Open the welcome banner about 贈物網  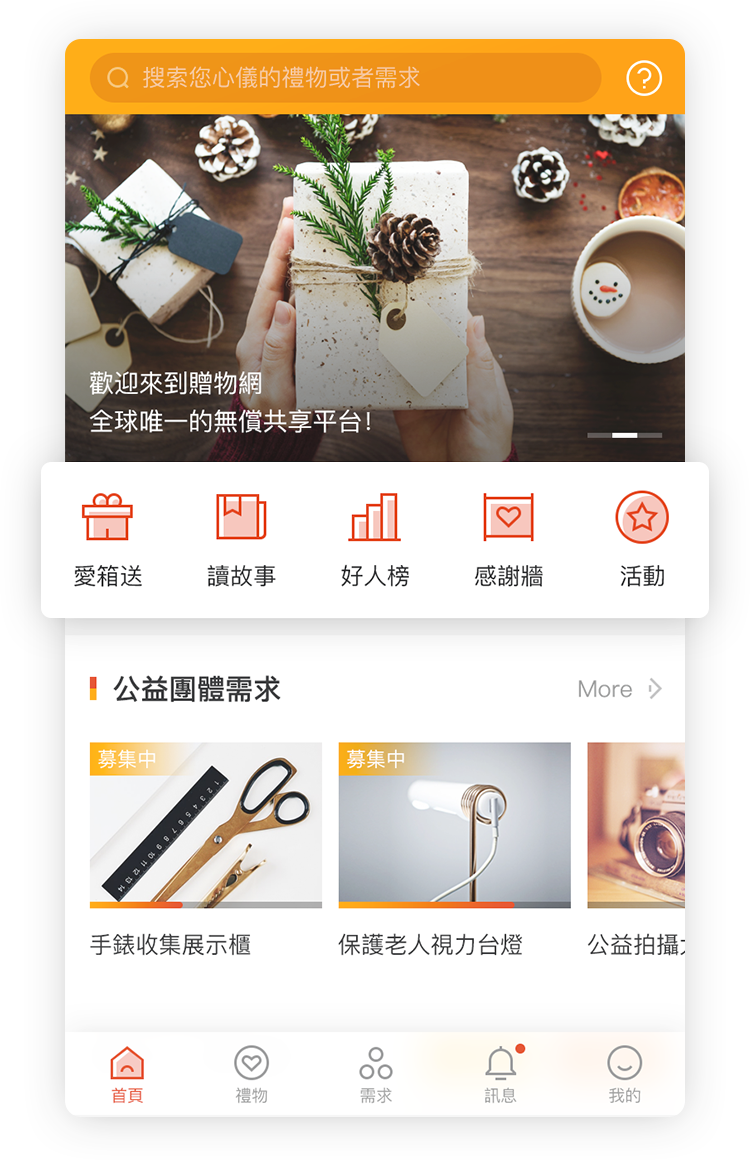tap(375, 288)
